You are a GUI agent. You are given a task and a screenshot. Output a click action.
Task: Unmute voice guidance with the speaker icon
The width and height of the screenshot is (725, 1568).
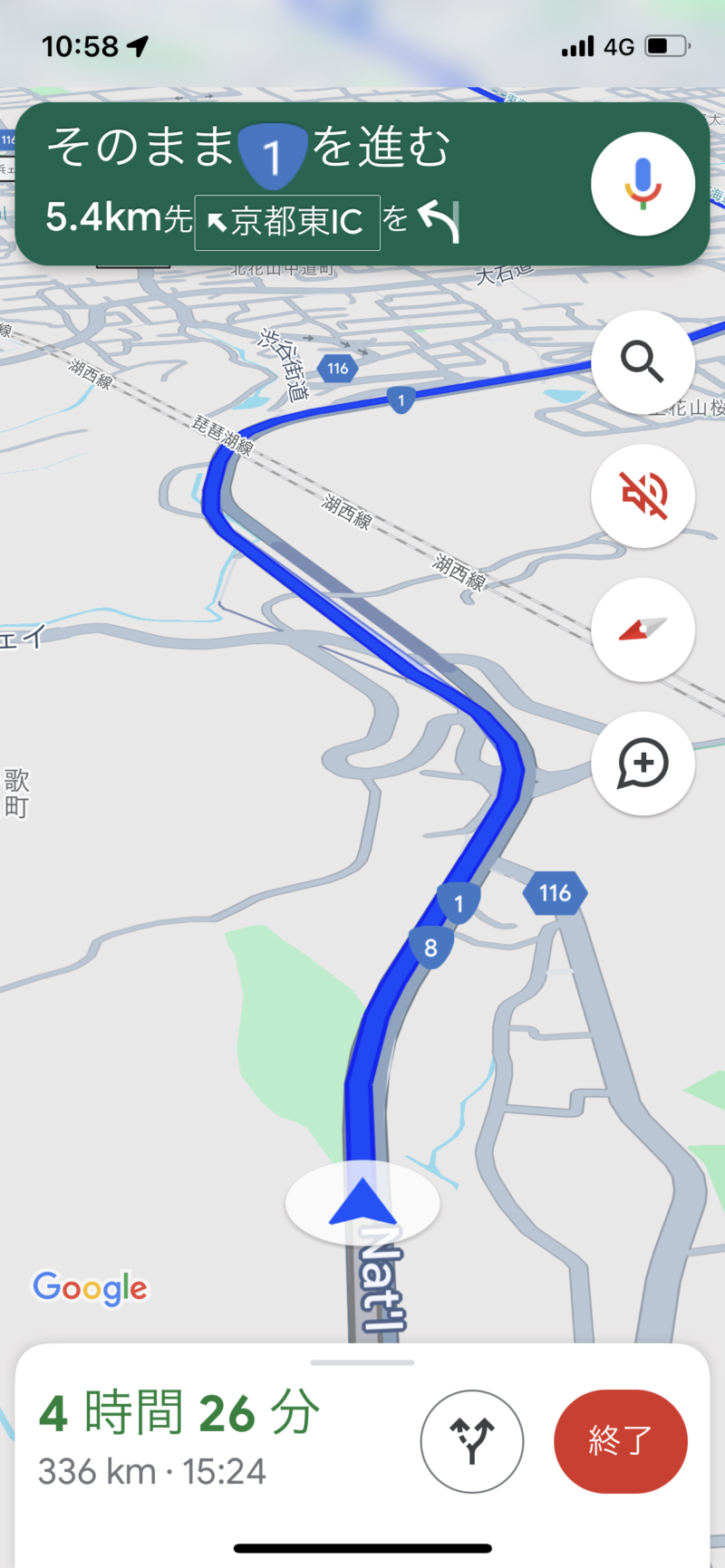[643, 495]
